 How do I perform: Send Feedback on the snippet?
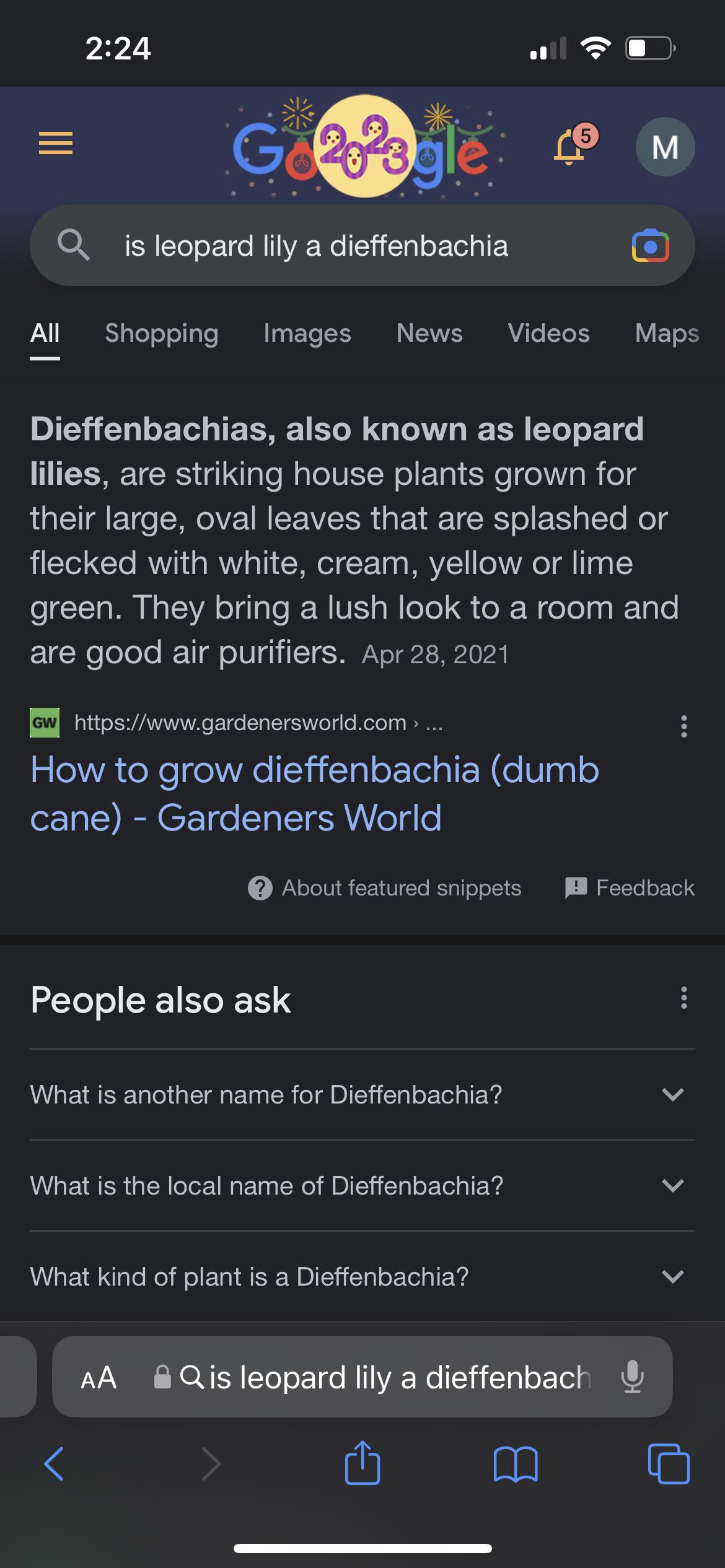tap(630, 888)
